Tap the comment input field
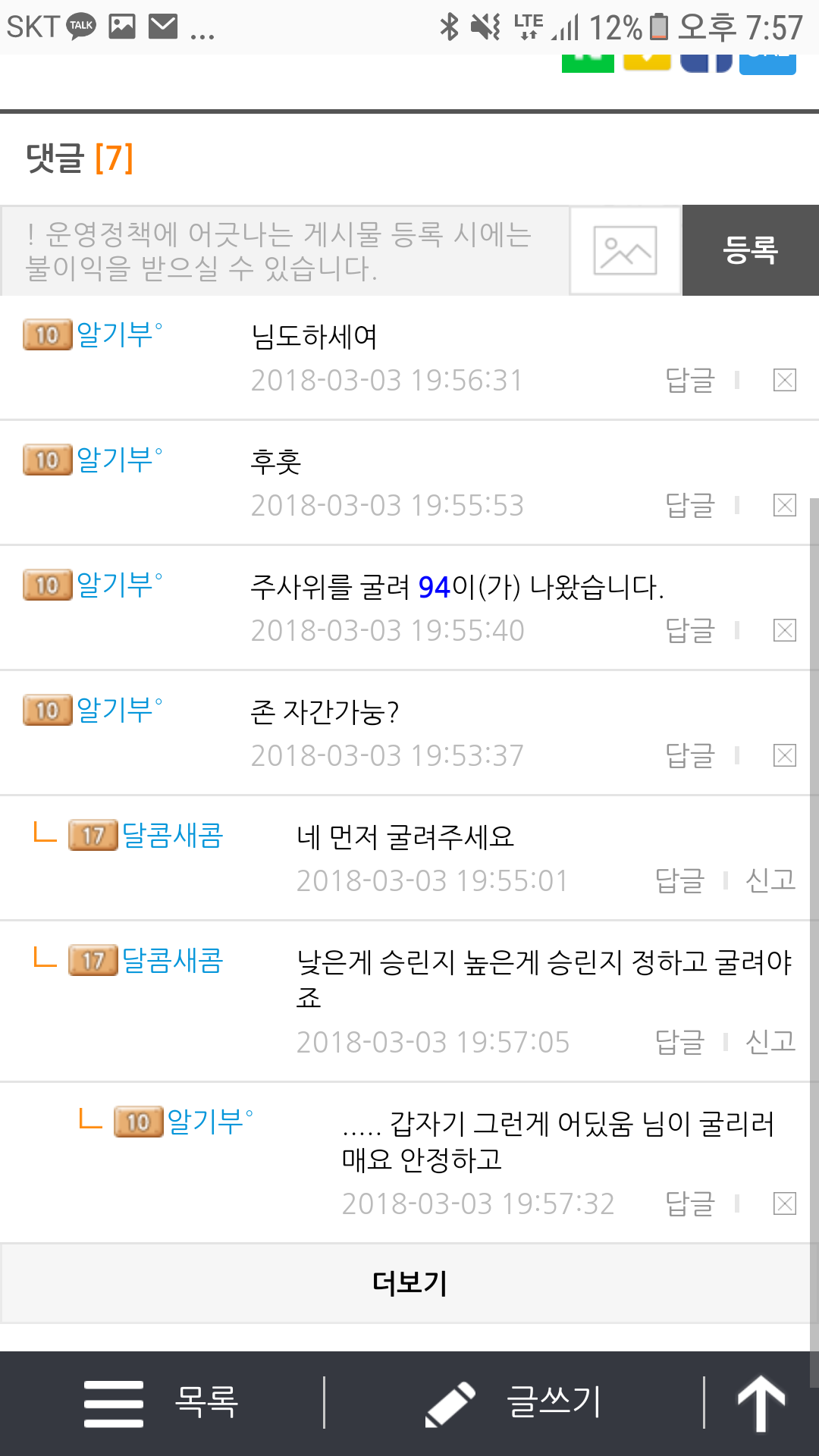This screenshot has height=1456, width=819. click(x=284, y=251)
